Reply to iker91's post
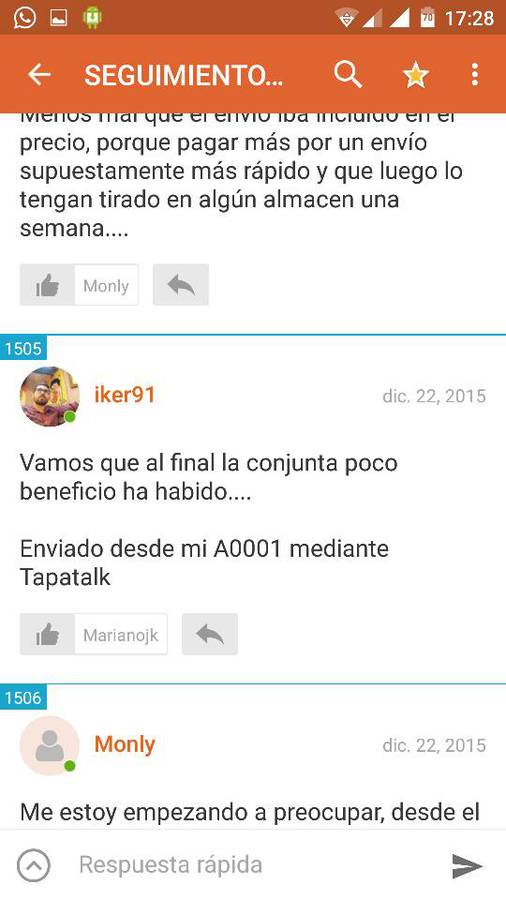Screen dimensions: 506x900 (210, 634)
